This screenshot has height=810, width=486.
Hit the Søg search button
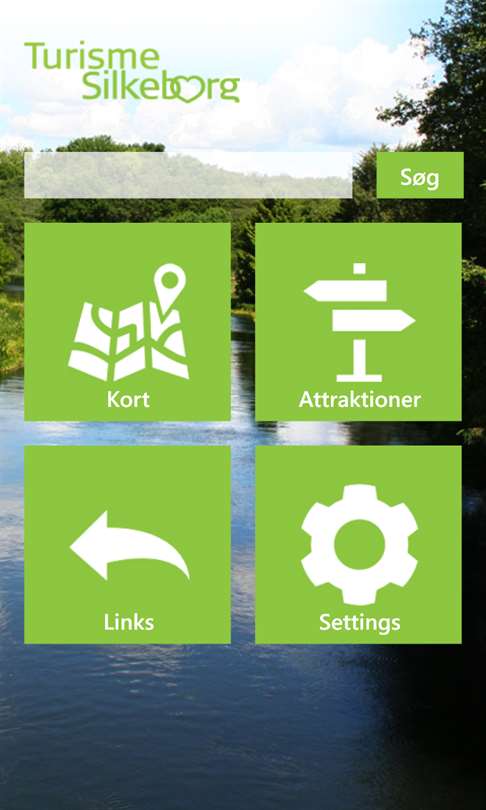420,175
